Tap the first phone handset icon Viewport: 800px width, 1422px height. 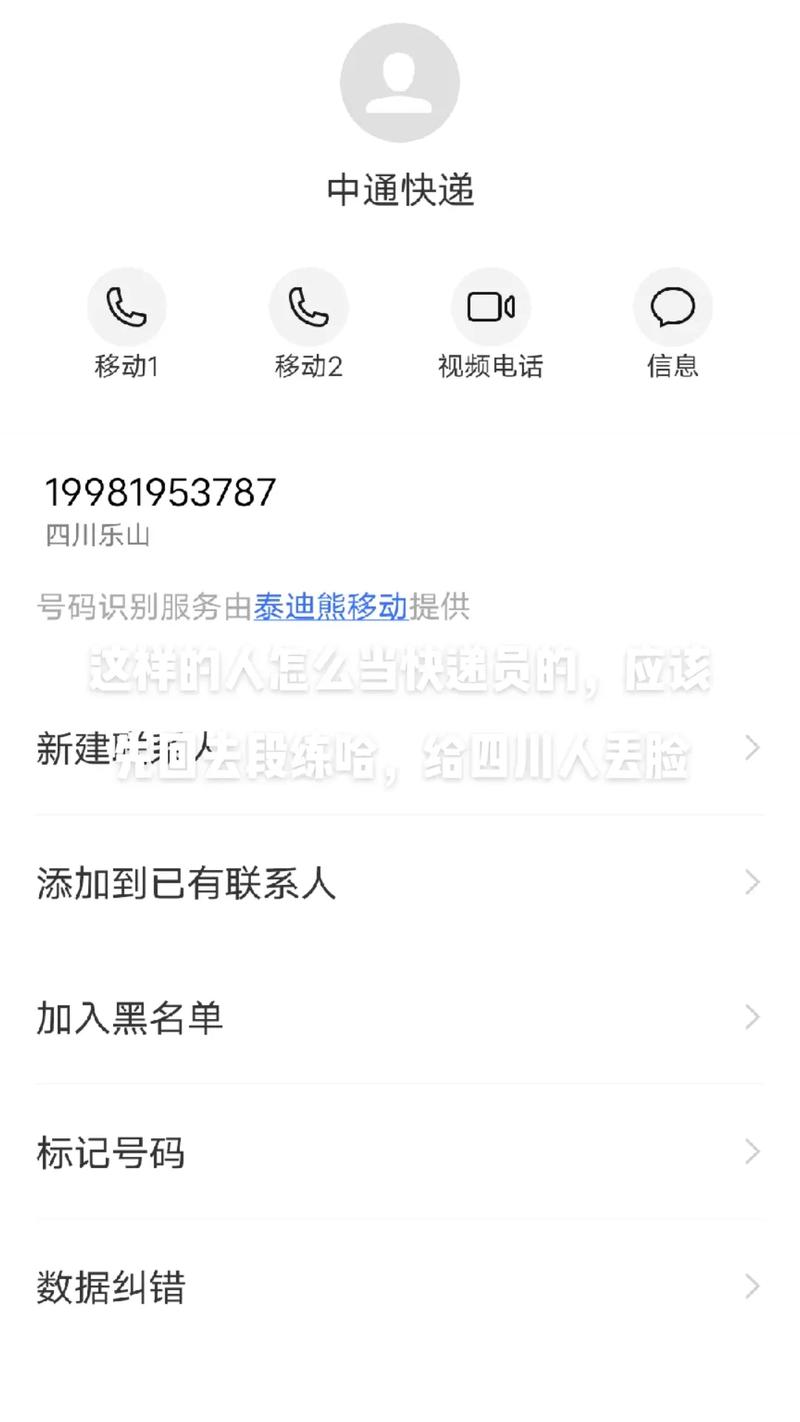click(x=127, y=305)
